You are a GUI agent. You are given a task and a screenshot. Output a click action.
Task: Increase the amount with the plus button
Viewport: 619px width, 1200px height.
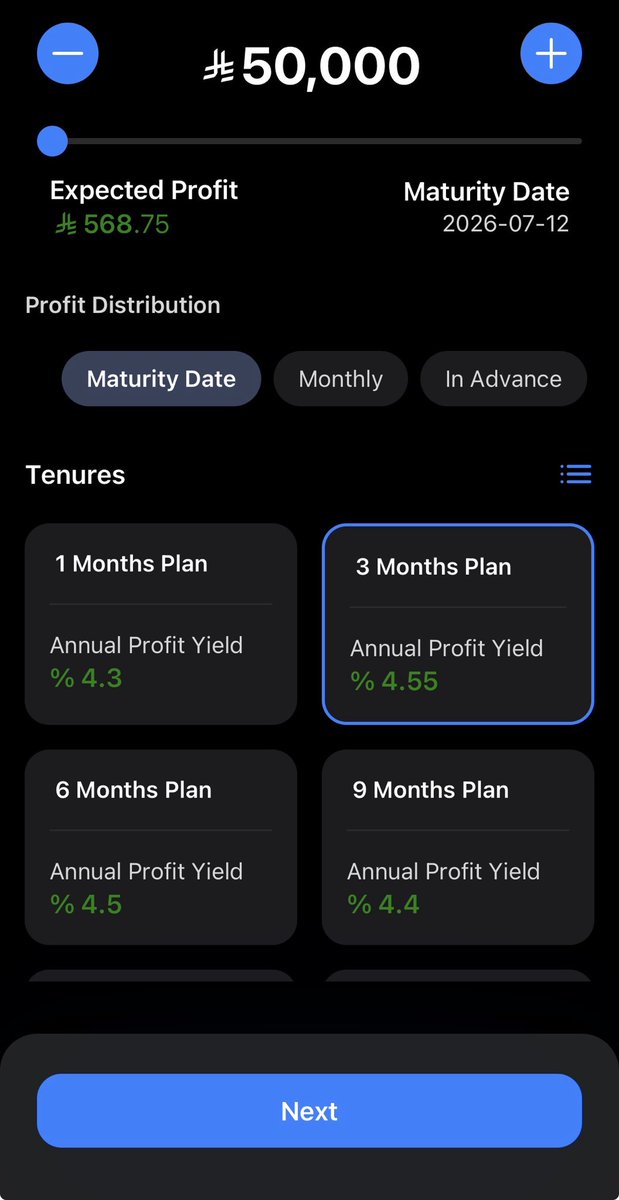coord(551,53)
